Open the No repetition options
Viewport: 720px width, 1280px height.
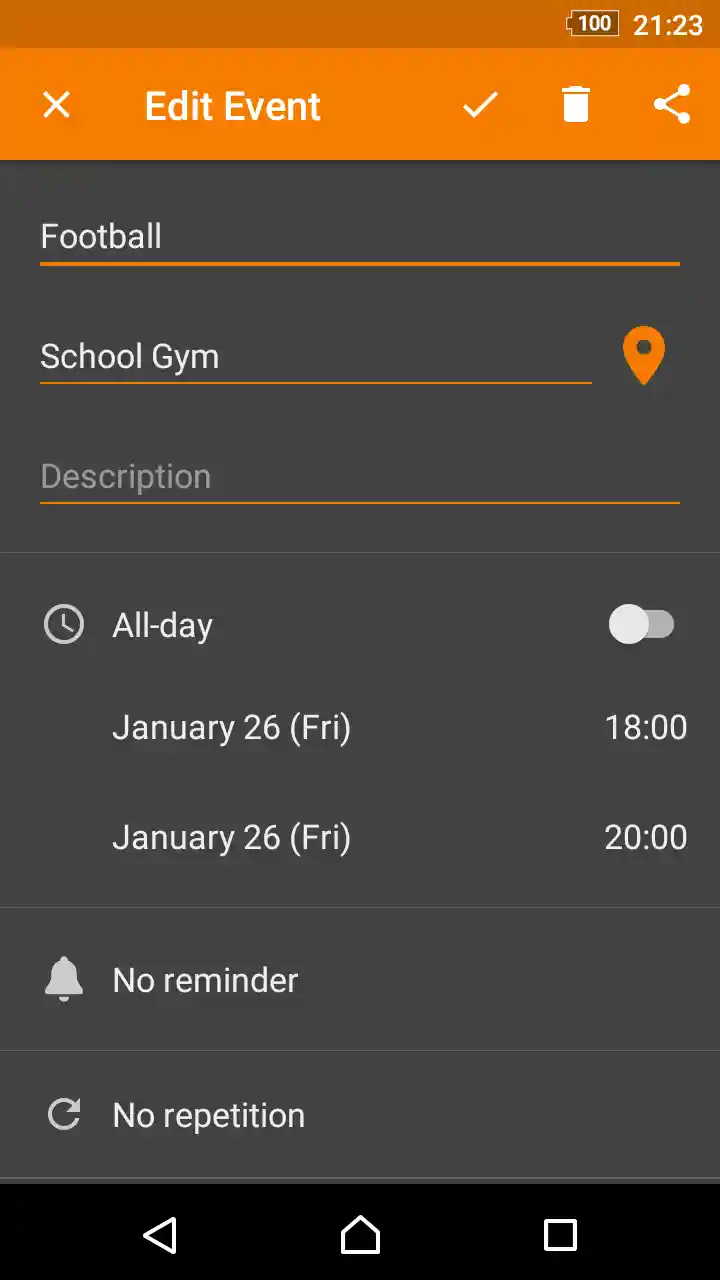tap(208, 1114)
